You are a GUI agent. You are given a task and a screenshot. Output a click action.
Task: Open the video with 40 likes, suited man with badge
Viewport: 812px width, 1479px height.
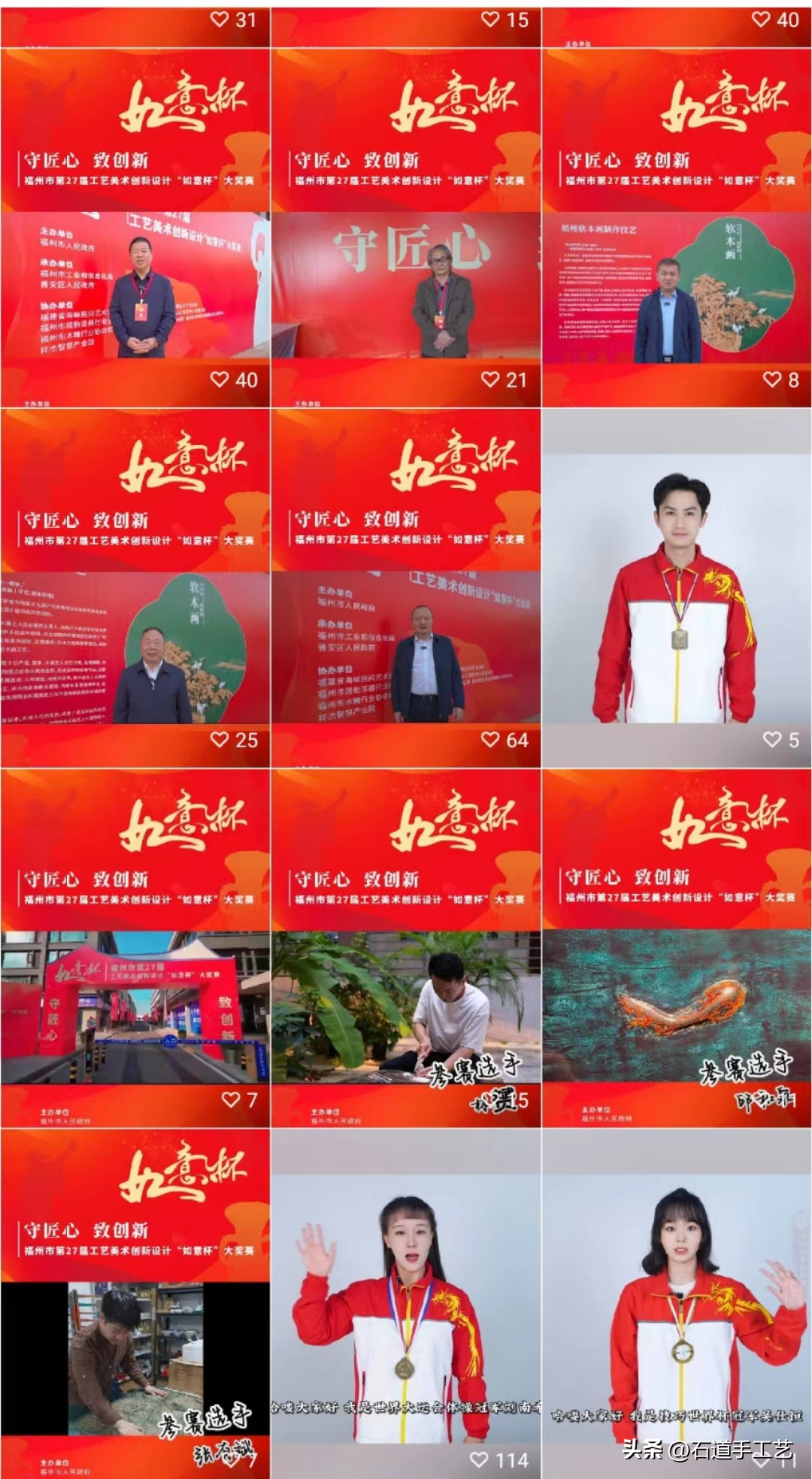135,226
